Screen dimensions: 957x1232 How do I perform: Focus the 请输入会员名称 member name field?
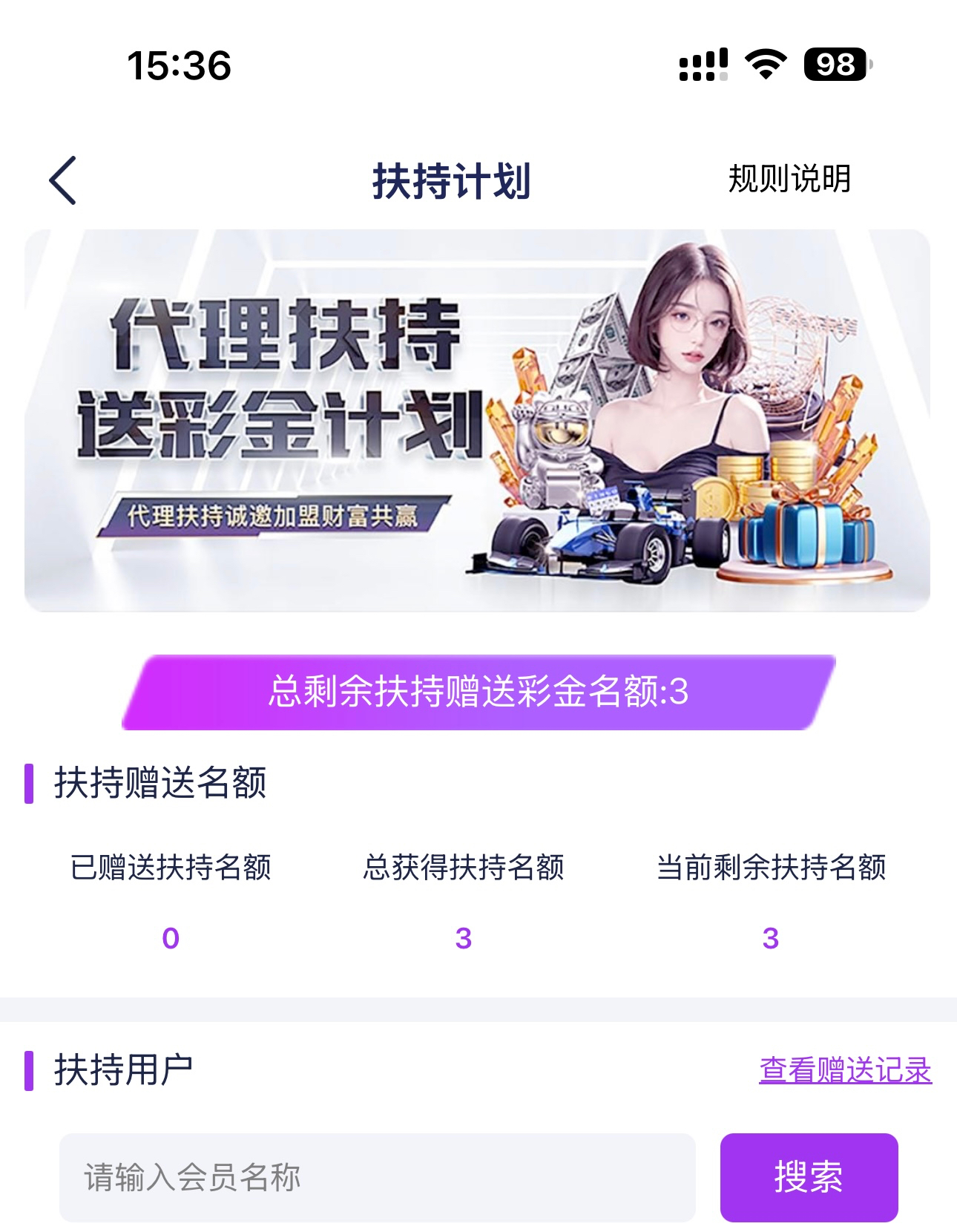click(x=377, y=1177)
